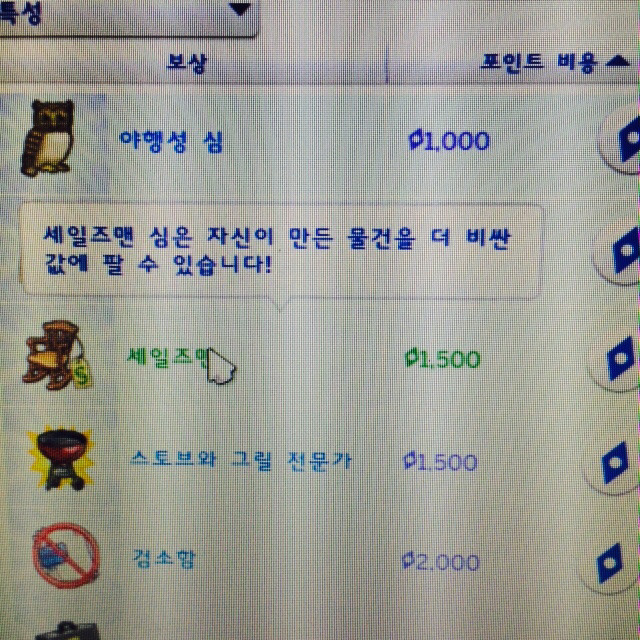Screen dimensions: 640x640
Task: Buy the 세일즈맨 reward for 1,500 points
Action: click(620, 358)
